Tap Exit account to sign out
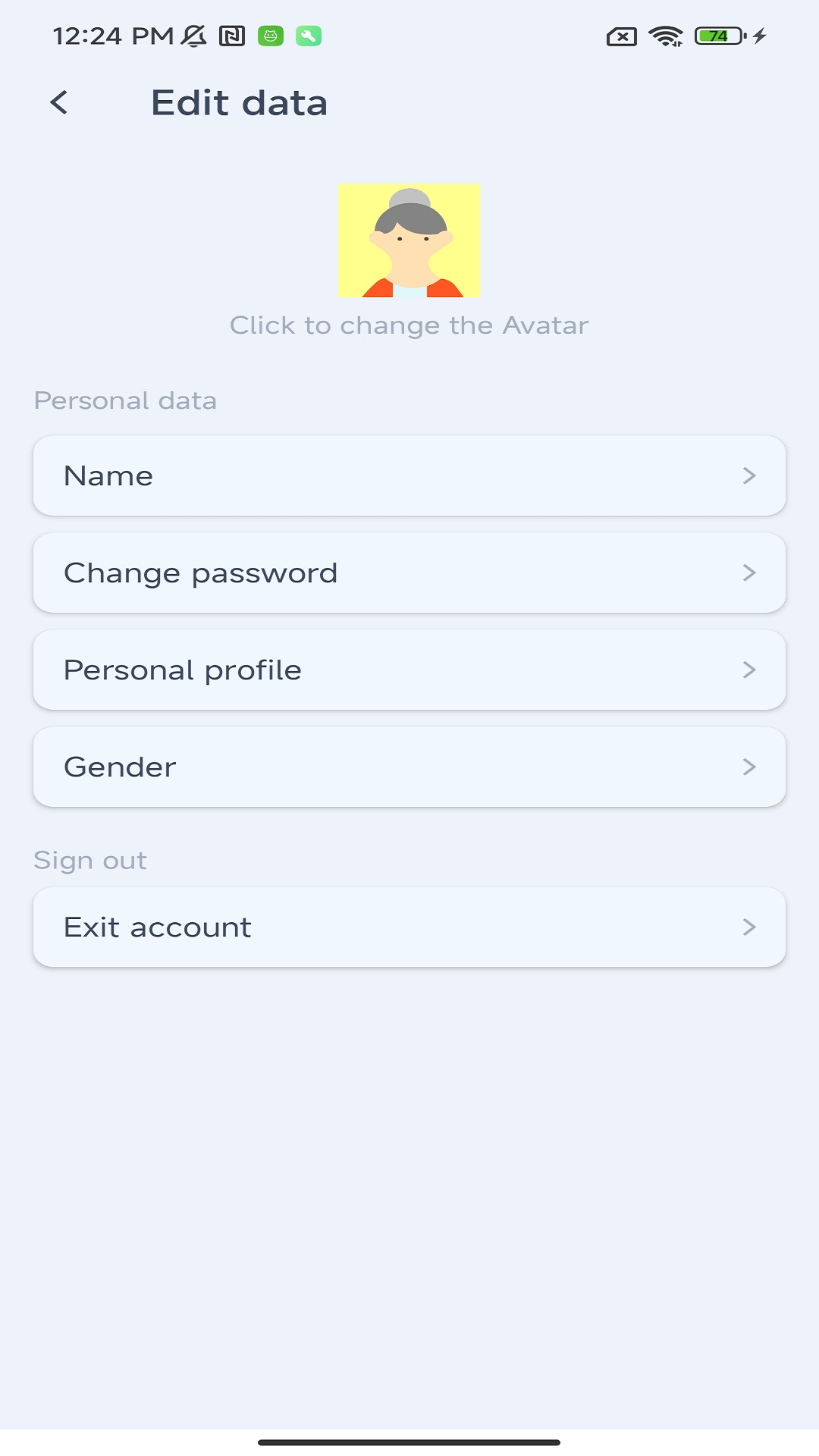This screenshot has width=819, height=1456. (409, 927)
